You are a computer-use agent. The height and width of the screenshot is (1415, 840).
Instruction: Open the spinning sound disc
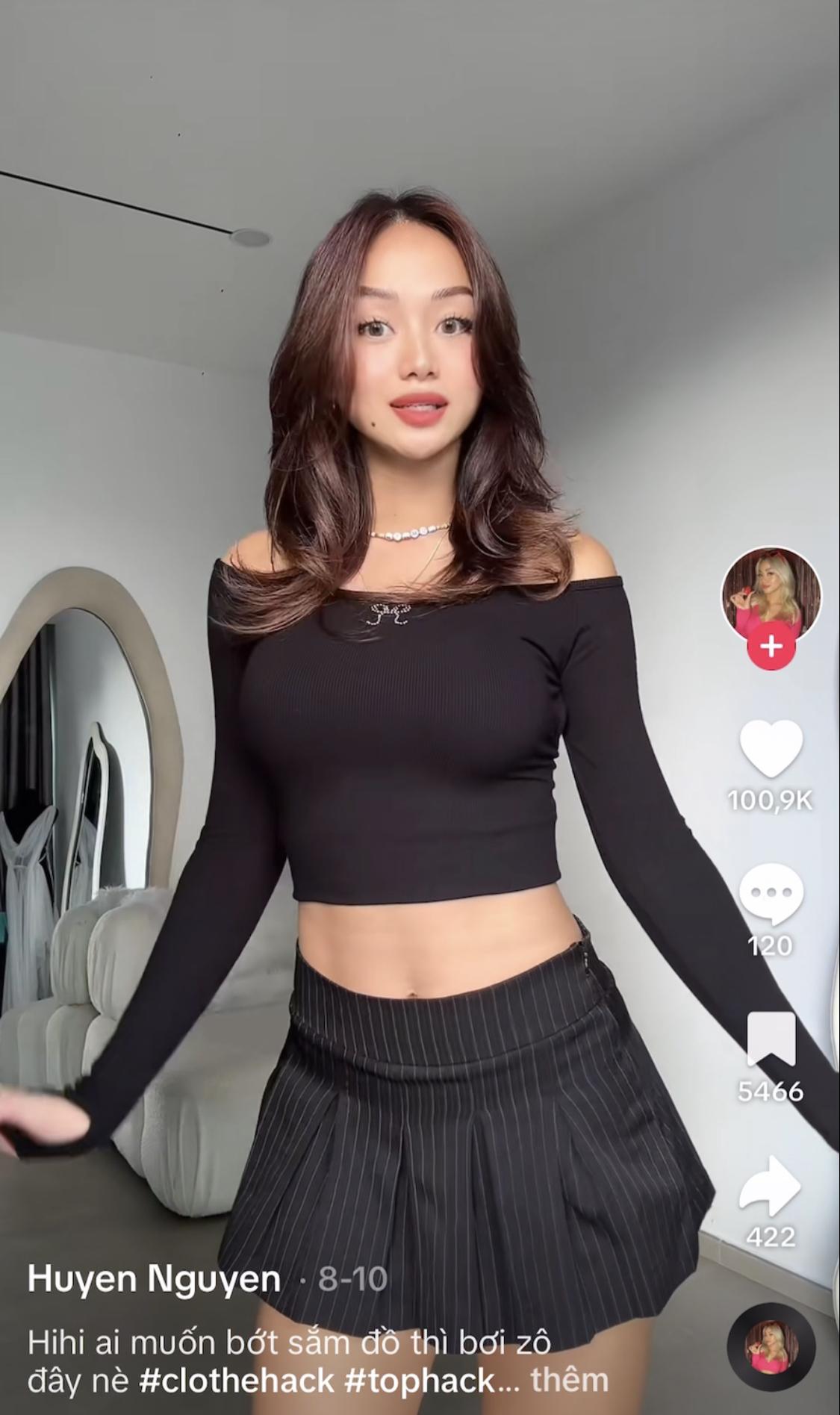click(x=771, y=1348)
